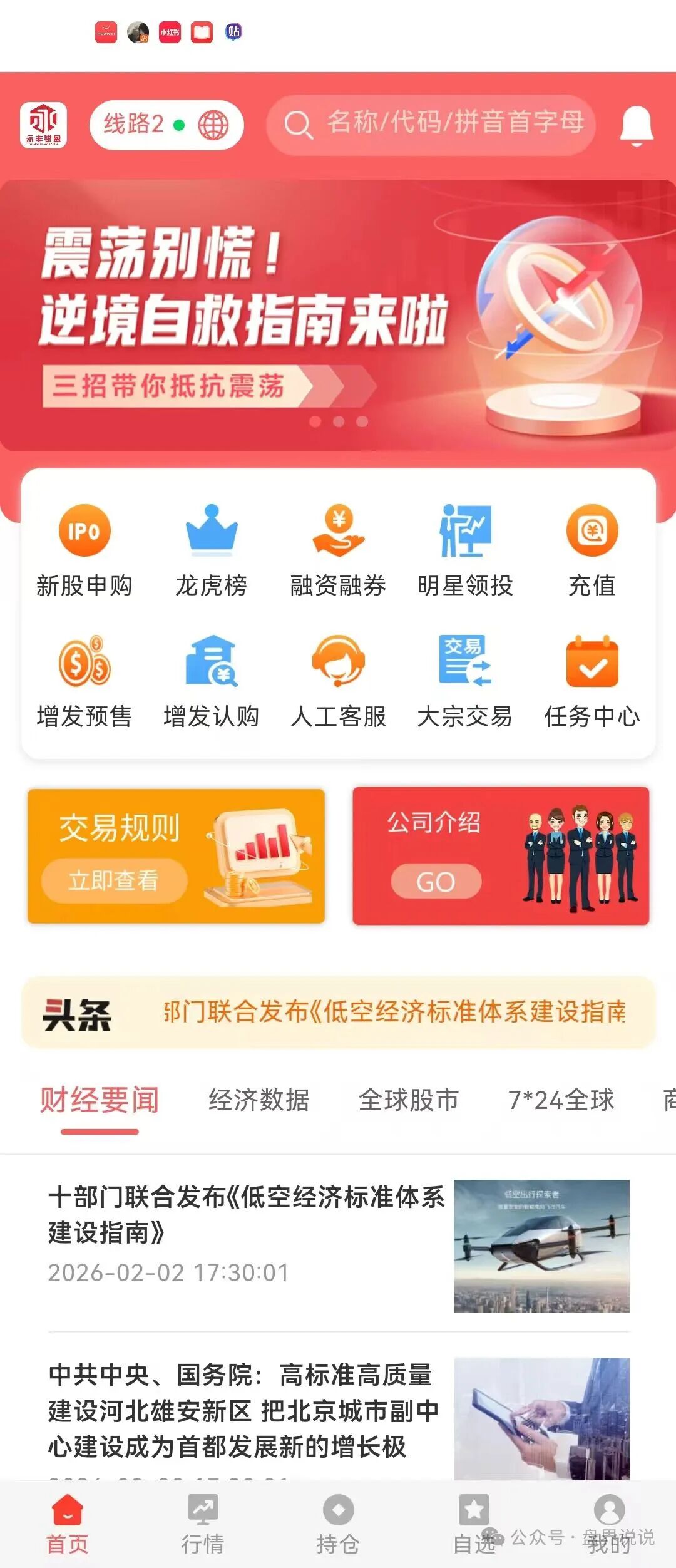Open 融资融券 margin trading

pos(338,548)
